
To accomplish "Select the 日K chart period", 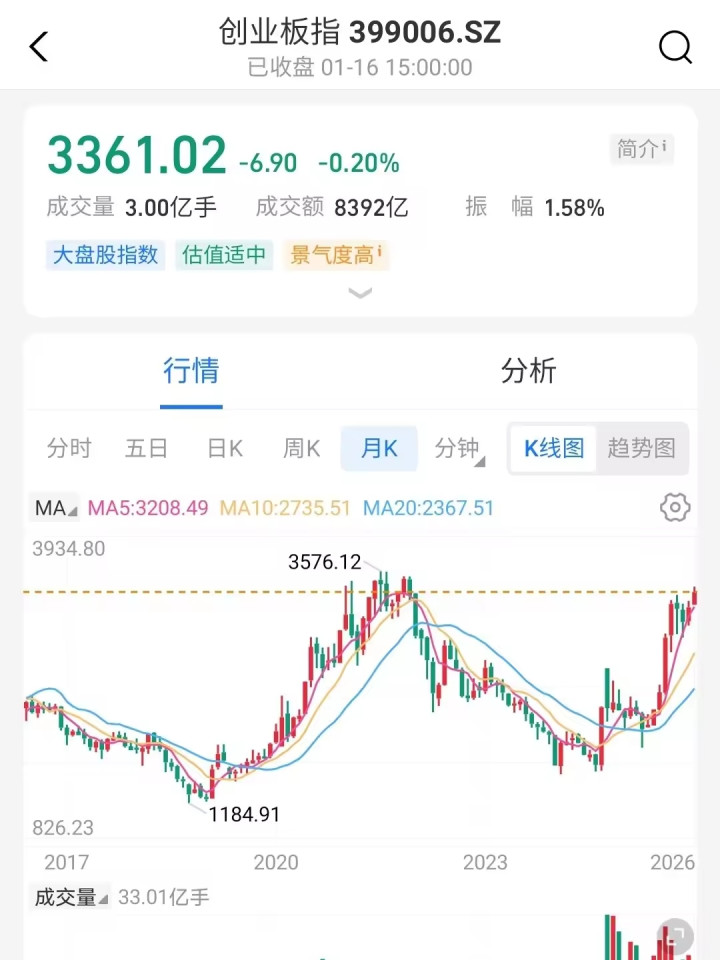I will tap(225, 449).
